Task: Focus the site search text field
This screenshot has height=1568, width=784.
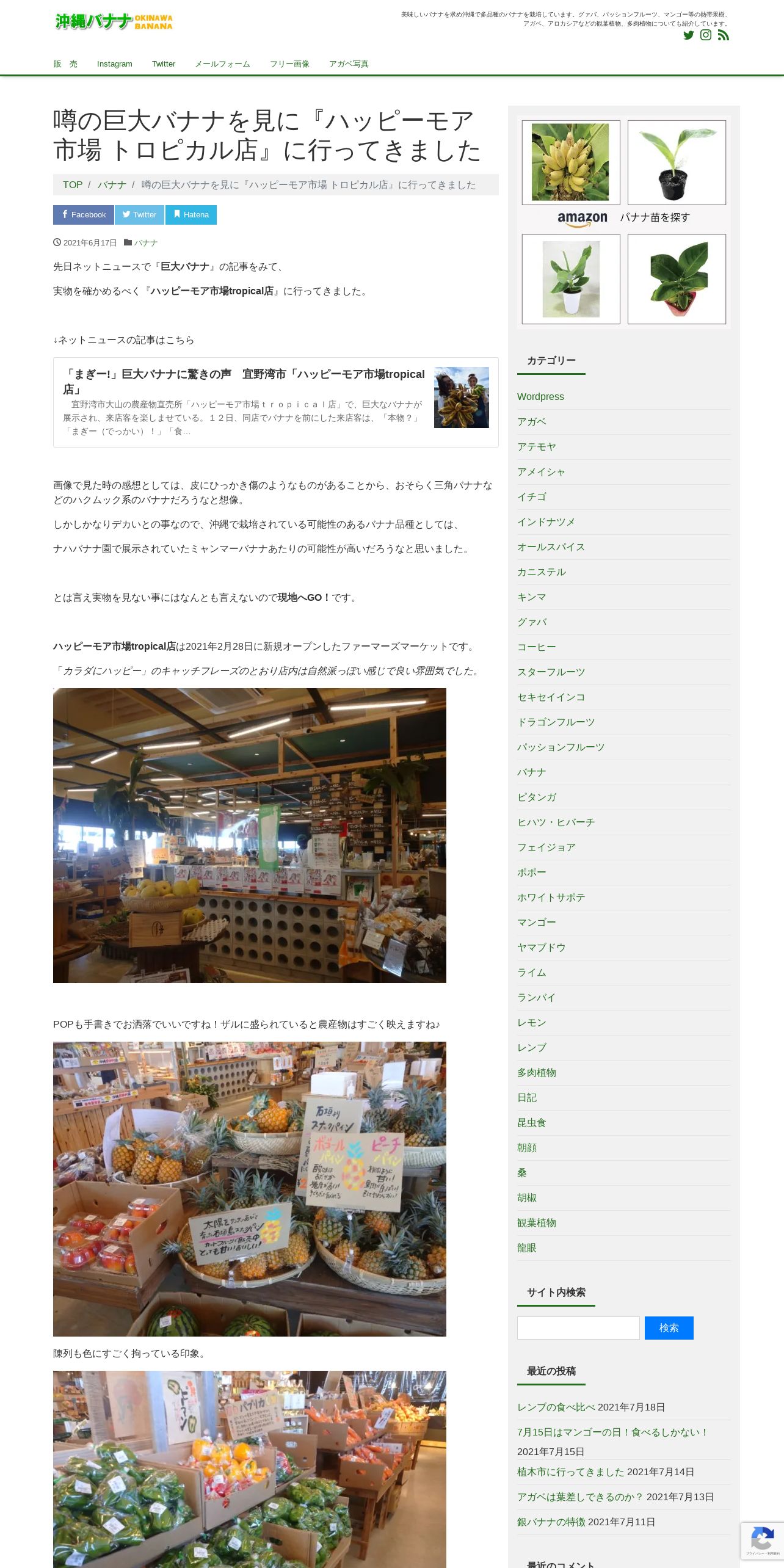Action: 578,1328
